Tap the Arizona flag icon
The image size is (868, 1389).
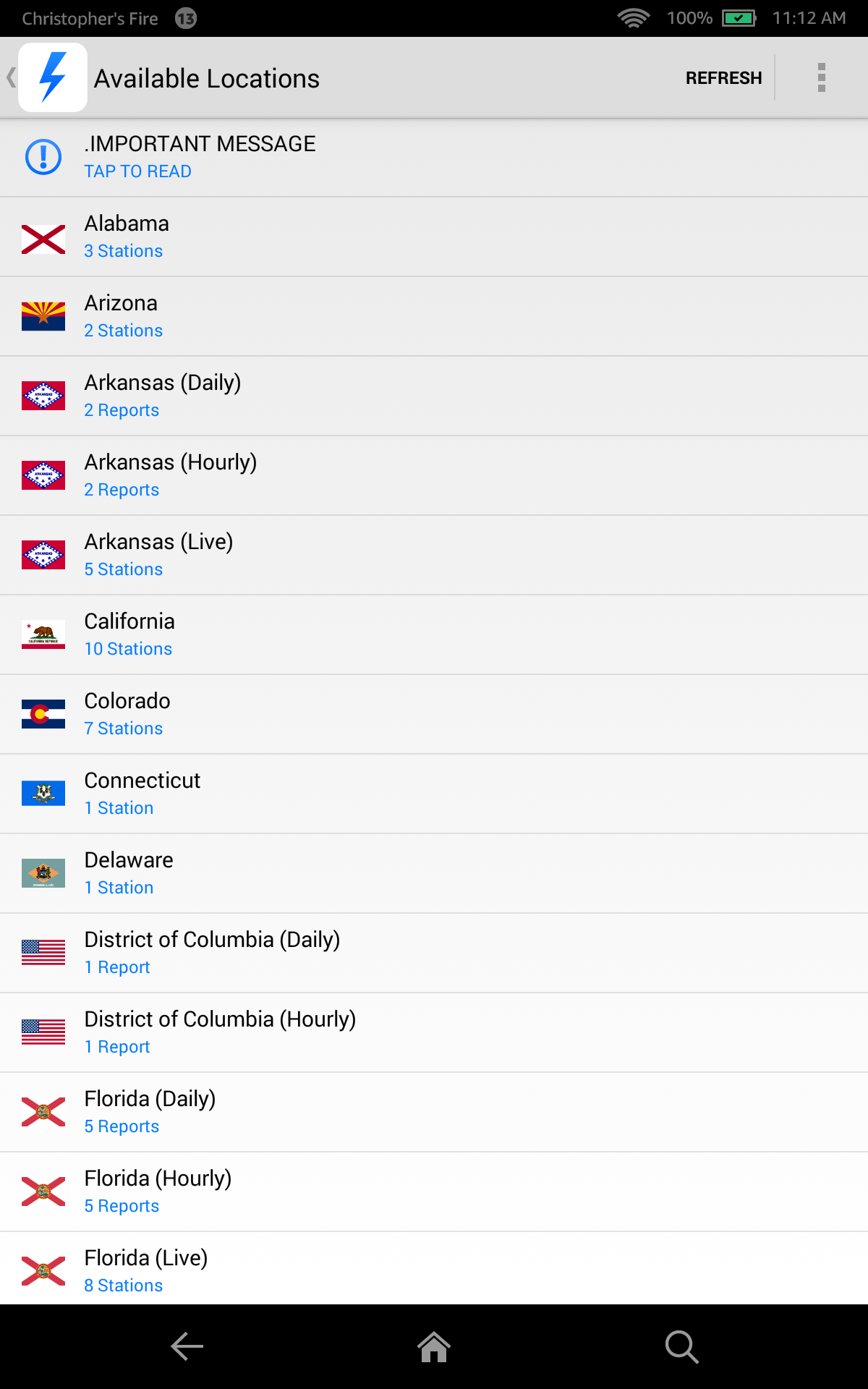click(x=43, y=316)
